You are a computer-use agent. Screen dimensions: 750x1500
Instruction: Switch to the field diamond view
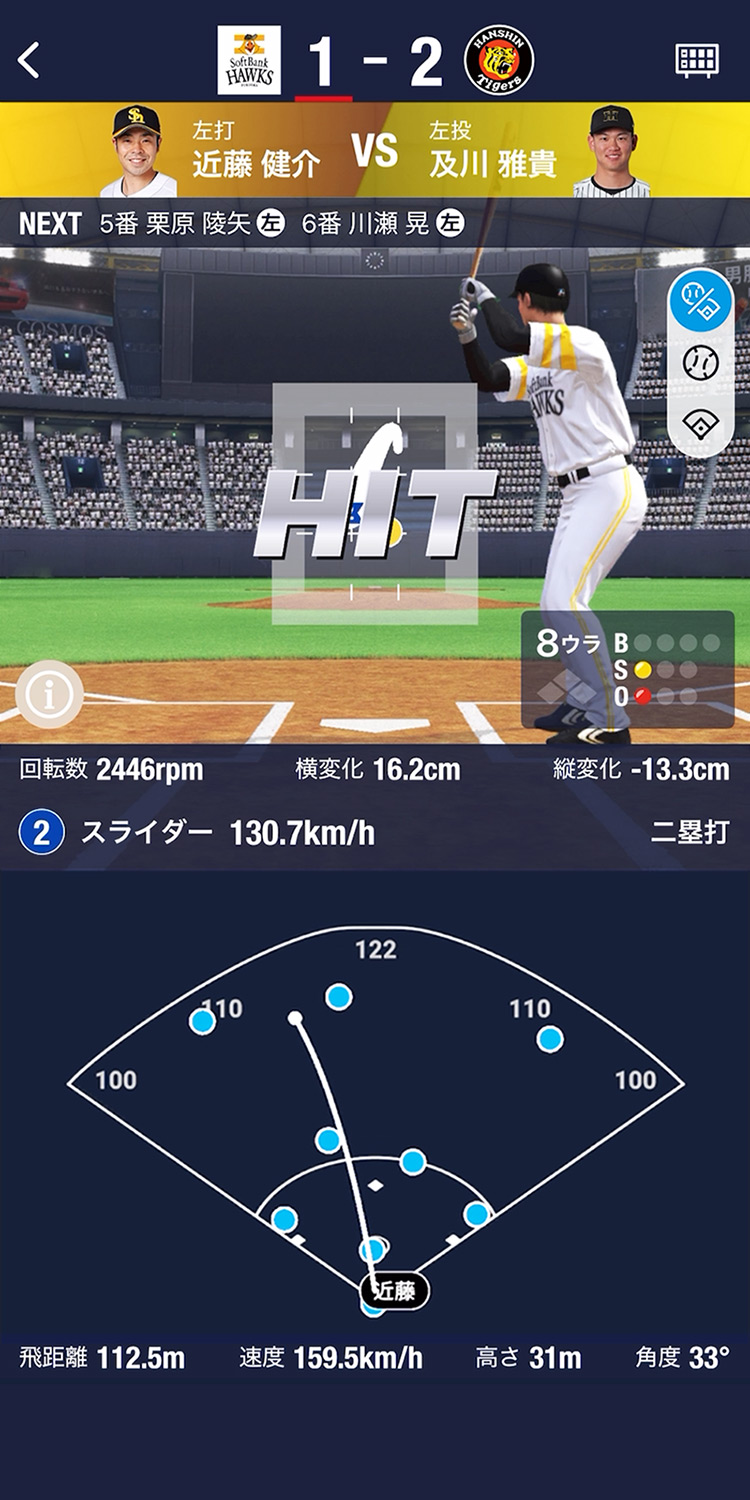[x=700, y=425]
